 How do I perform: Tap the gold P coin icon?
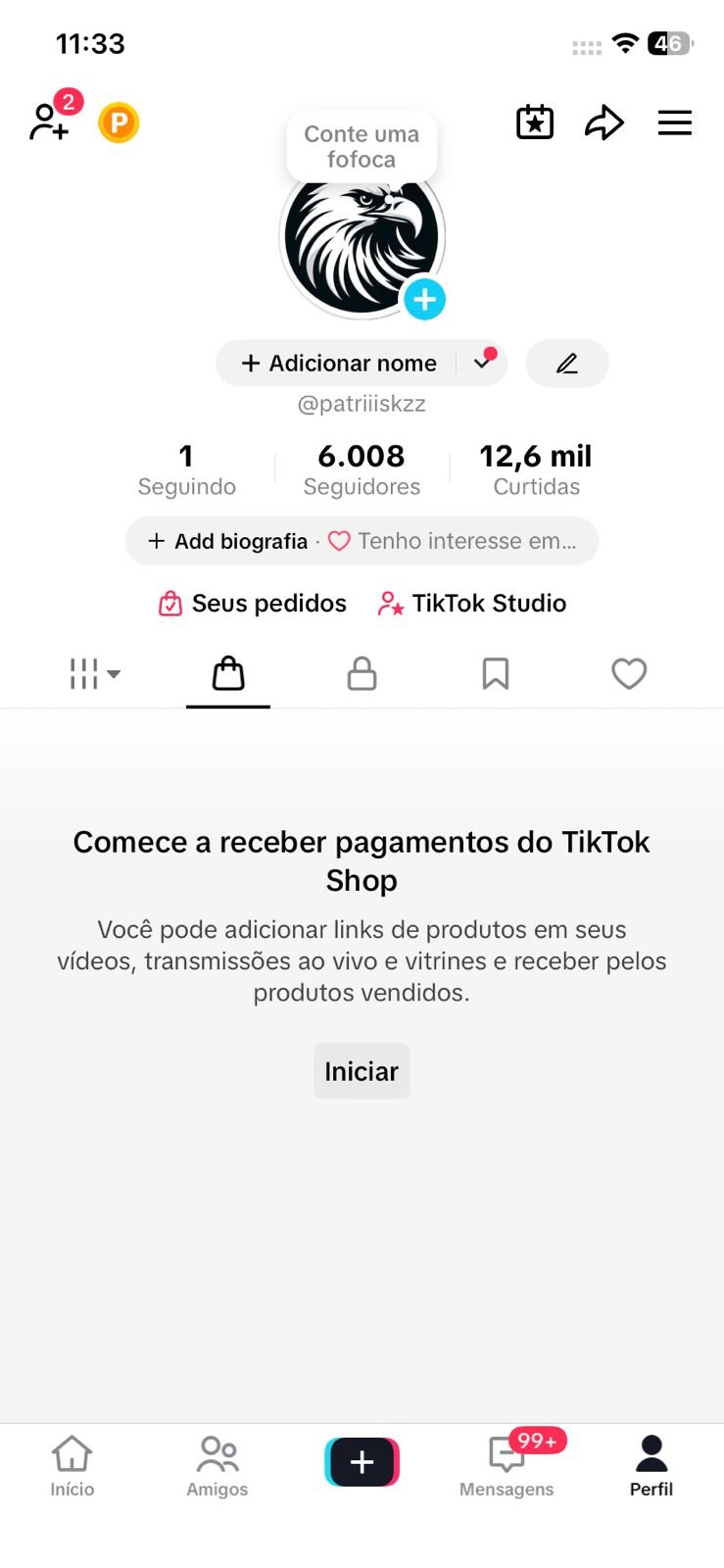(119, 123)
